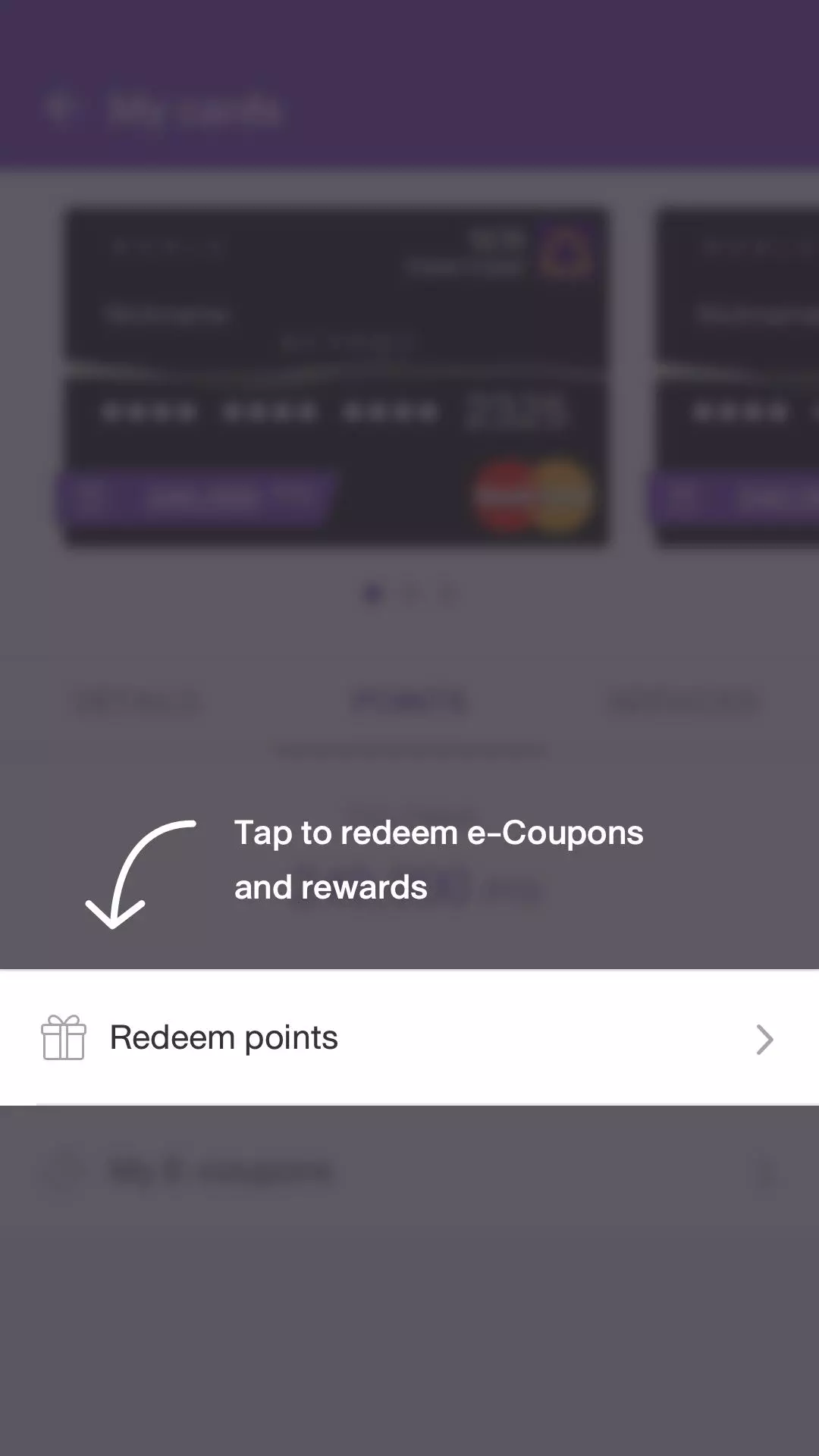819x1456 pixels.
Task: Open the Redeem points row
Action: (409, 1037)
